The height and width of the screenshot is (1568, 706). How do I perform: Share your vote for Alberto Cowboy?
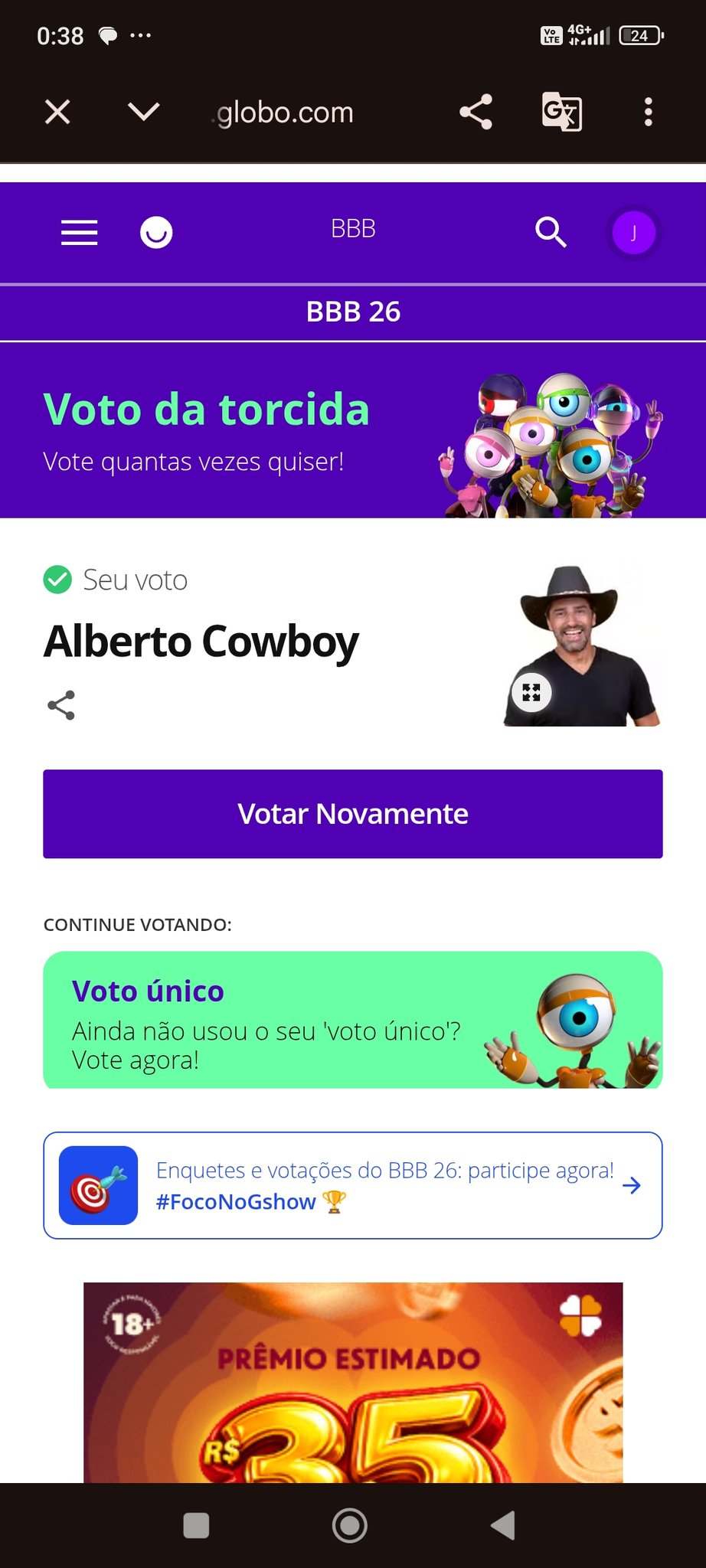[x=61, y=705]
